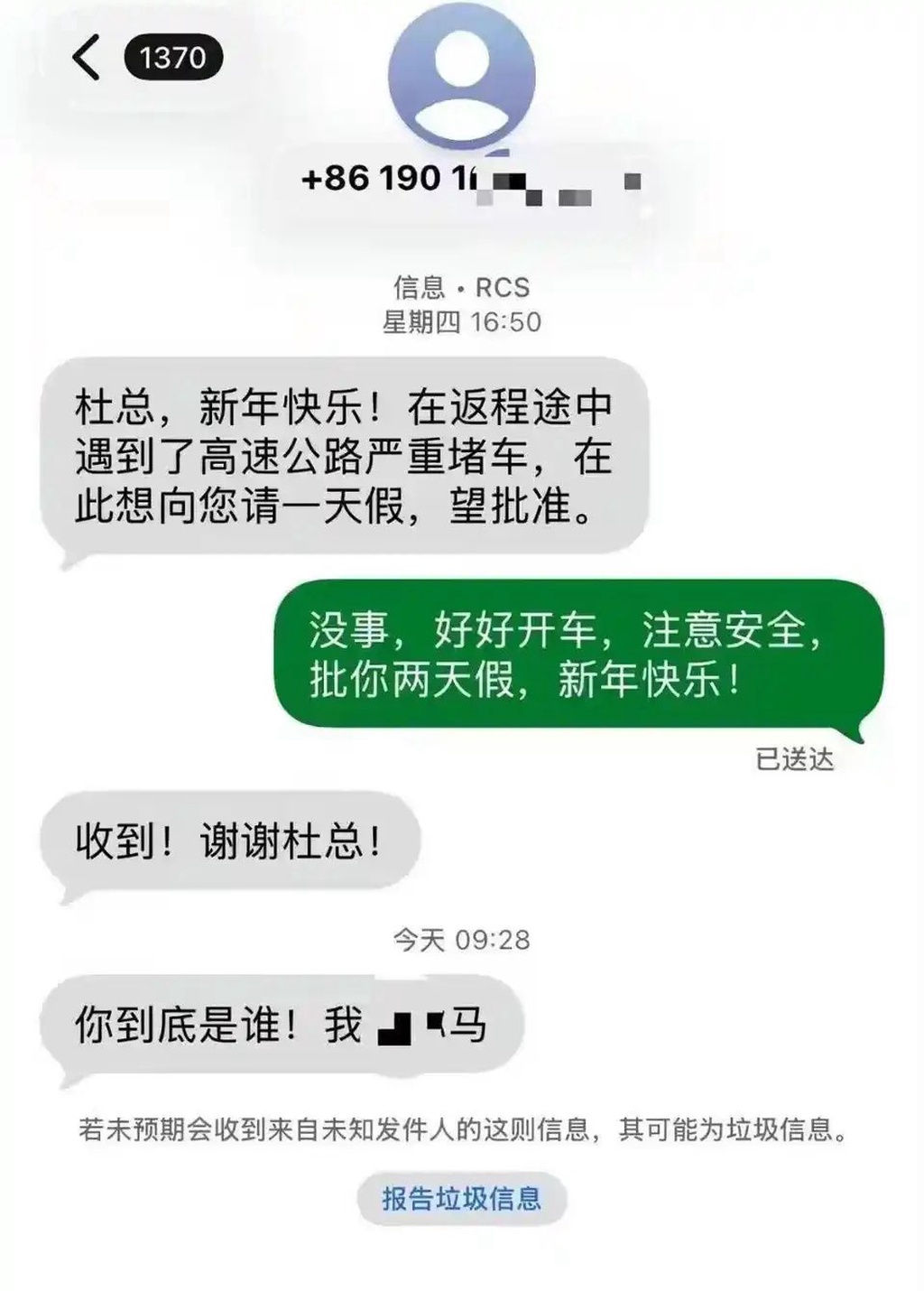
Task: Tap the 报告垃圾信息 link
Action: pos(461,1199)
